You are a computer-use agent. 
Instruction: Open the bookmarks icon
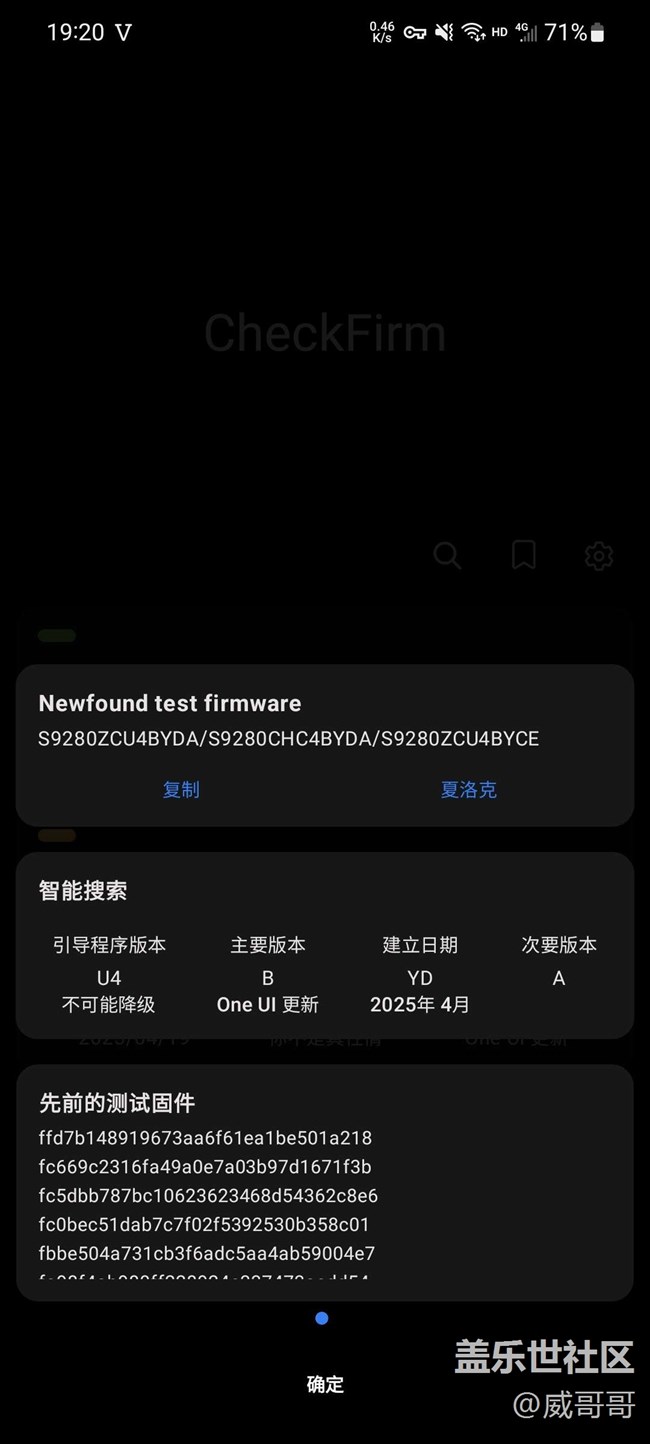coord(524,555)
